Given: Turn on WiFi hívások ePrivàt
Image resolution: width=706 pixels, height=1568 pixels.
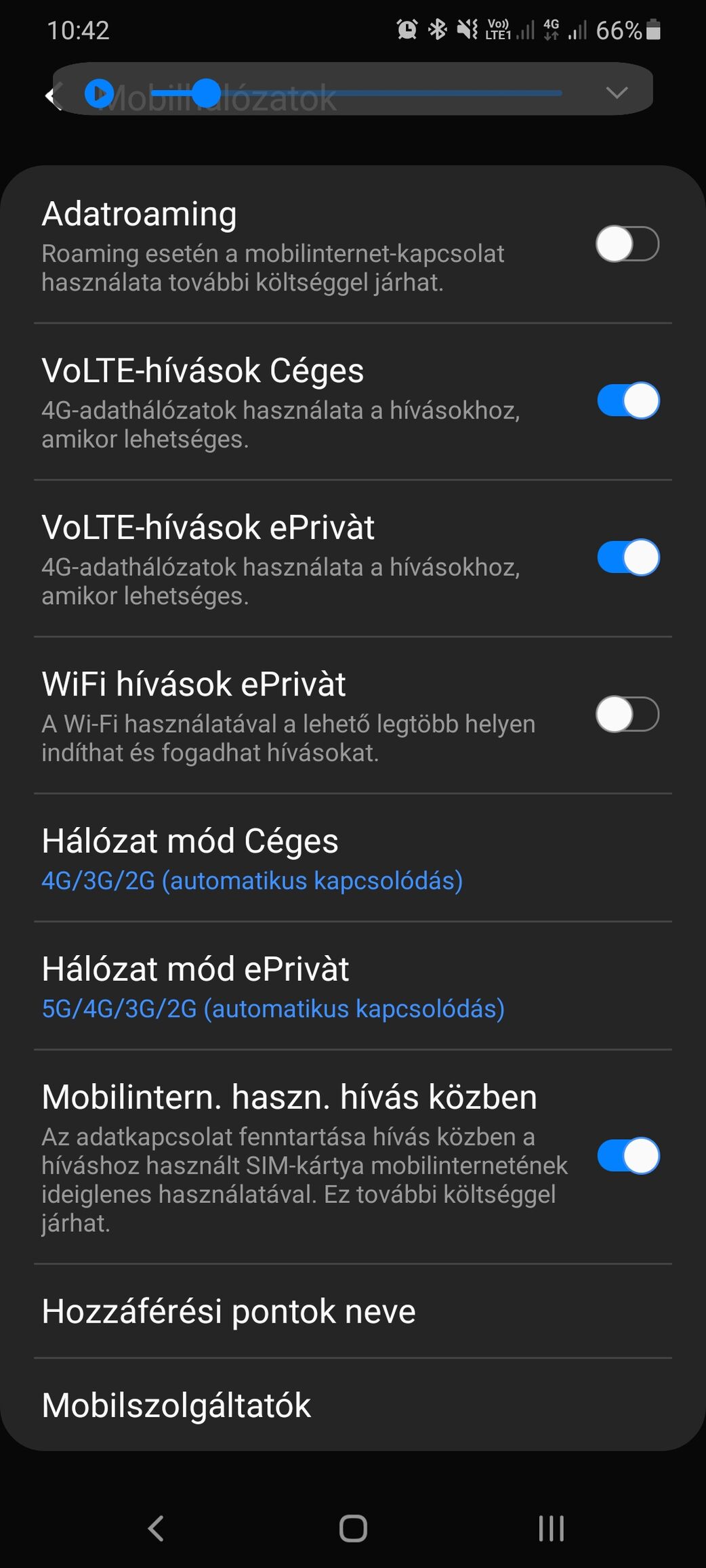Looking at the screenshot, I should 627,714.
